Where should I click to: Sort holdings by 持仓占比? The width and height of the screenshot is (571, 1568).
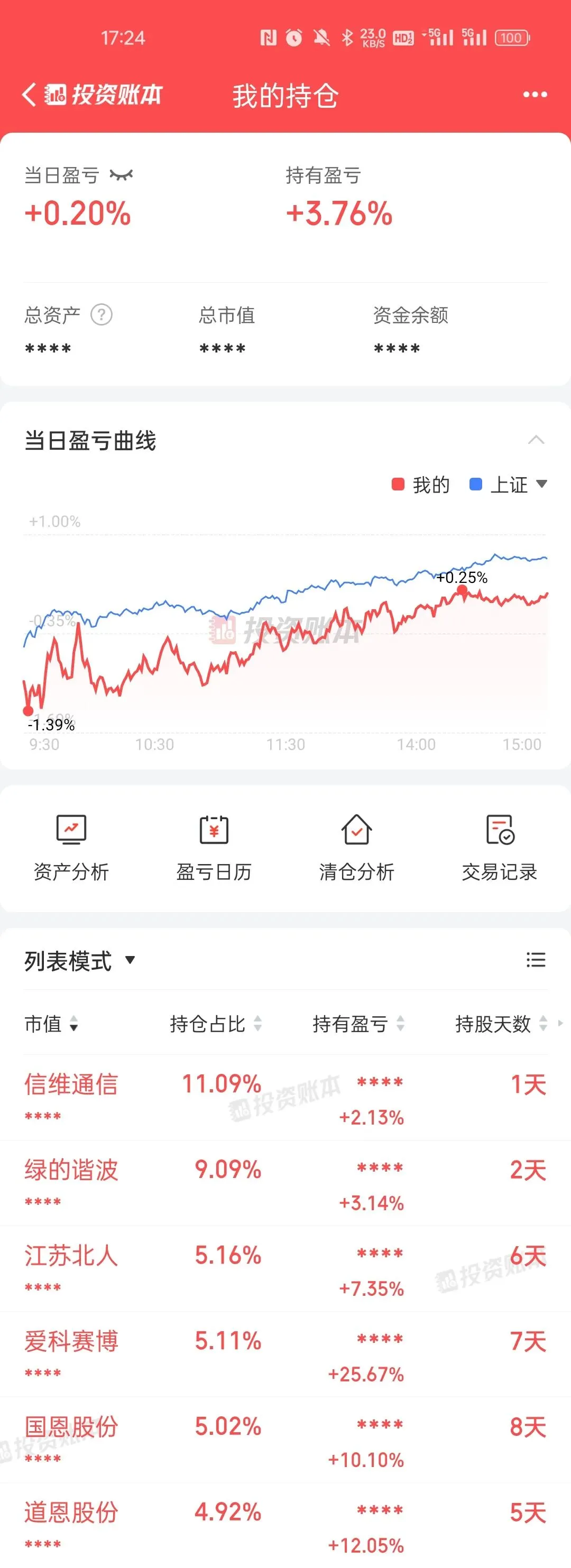[x=216, y=1024]
